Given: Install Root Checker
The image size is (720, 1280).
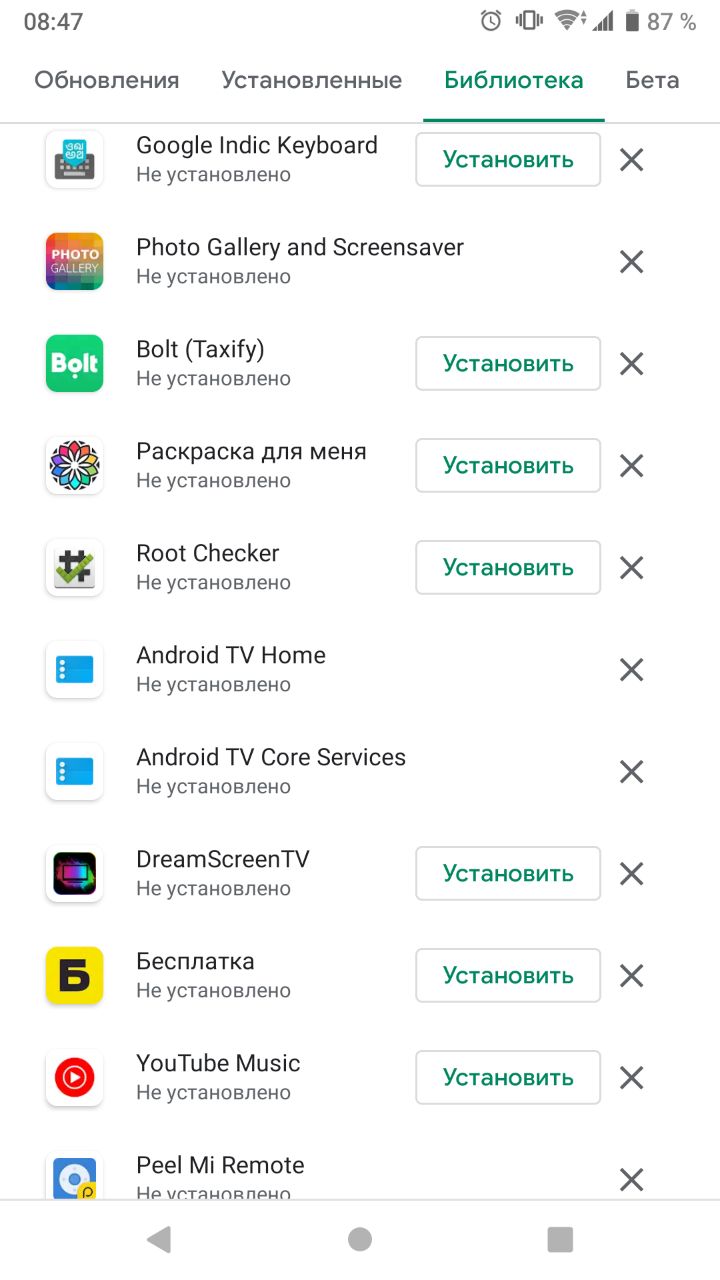Looking at the screenshot, I should tap(508, 568).
